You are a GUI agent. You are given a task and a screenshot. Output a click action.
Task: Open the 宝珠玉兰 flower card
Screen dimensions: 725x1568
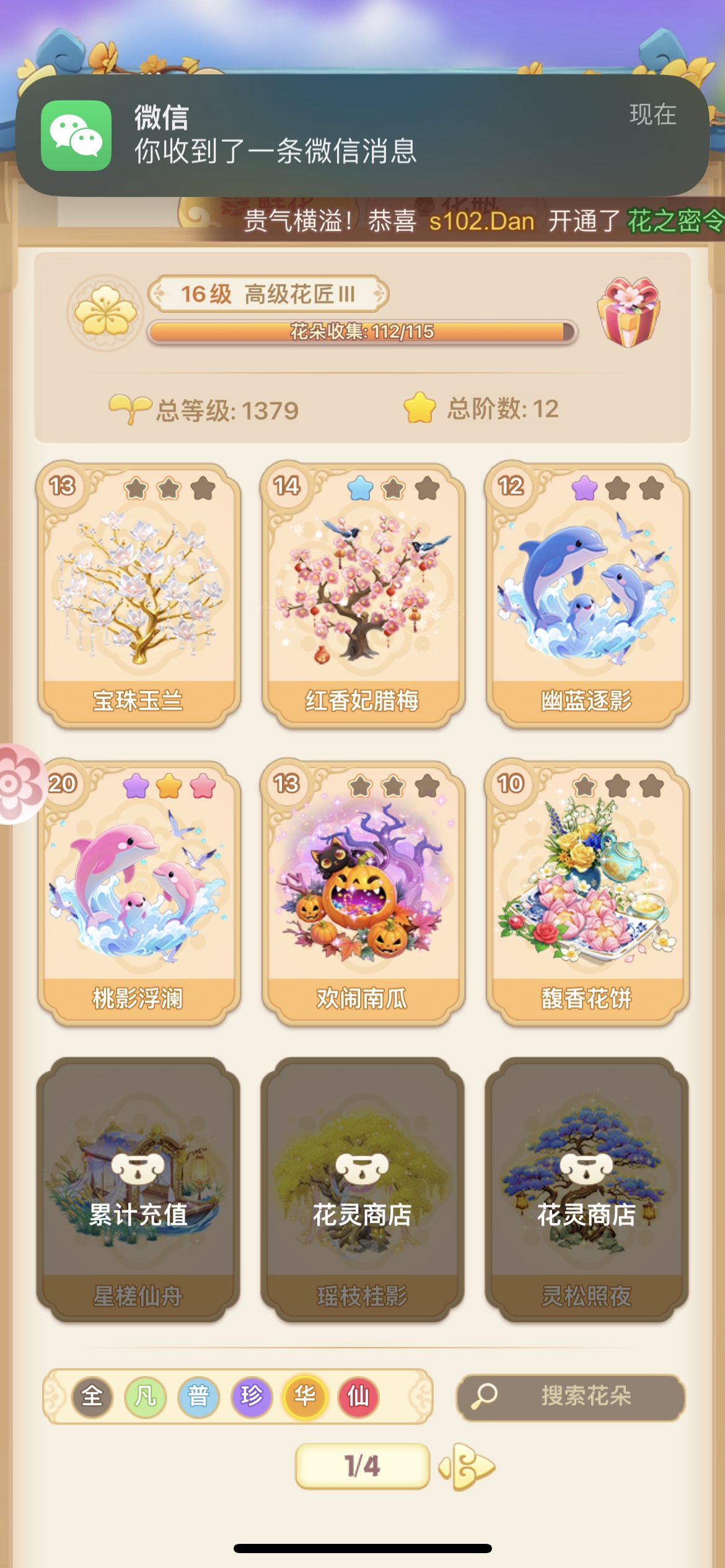139,595
